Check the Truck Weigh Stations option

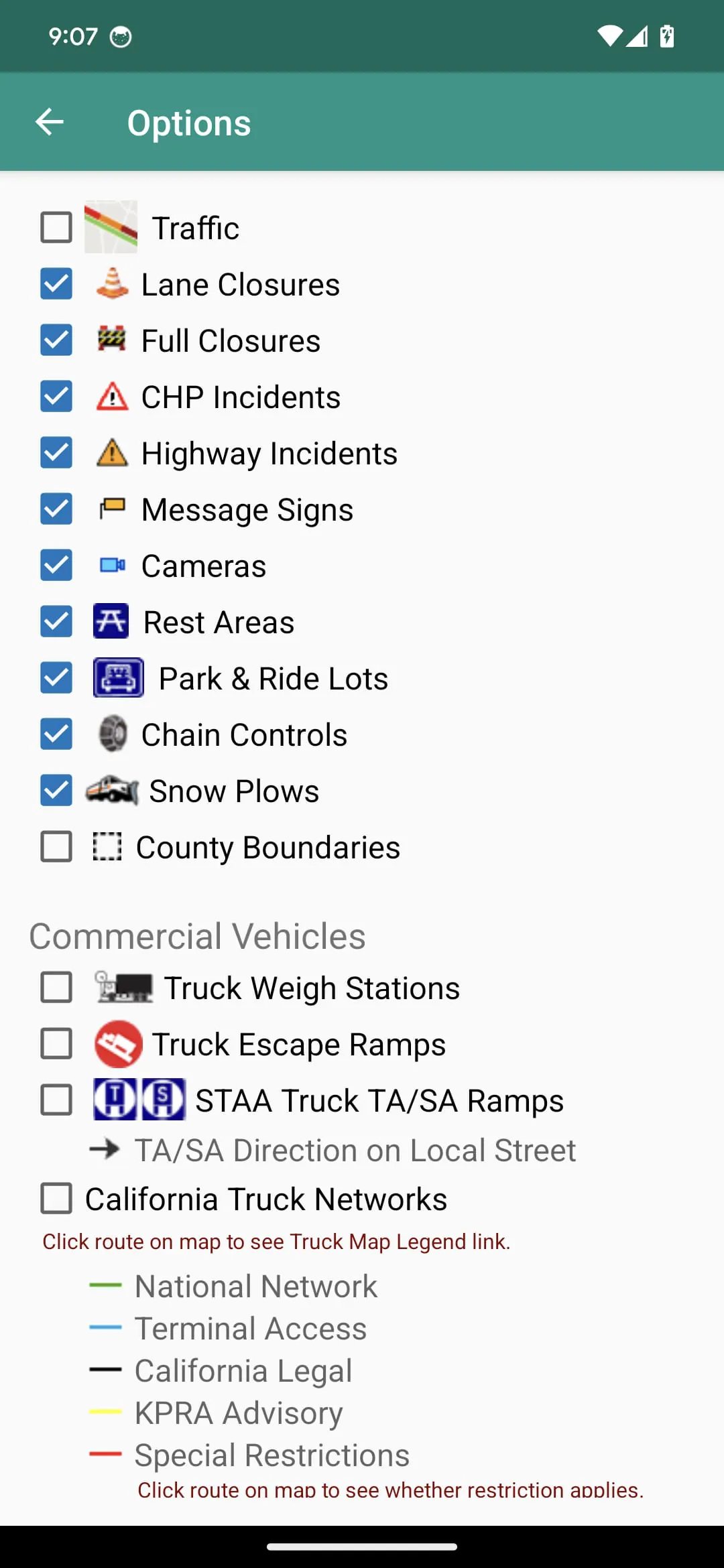(x=56, y=987)
